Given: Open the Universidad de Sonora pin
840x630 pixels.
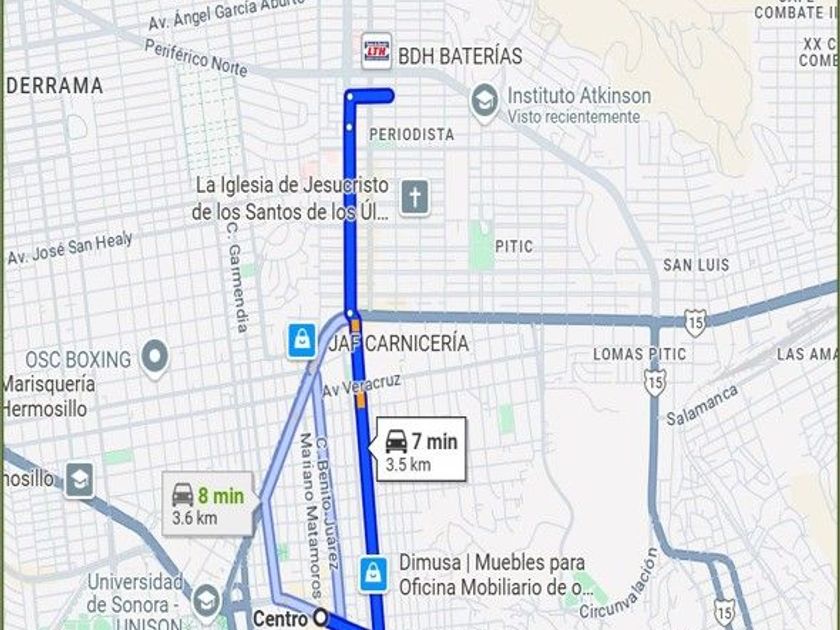Looking at the screenshot, I should (206, 601).
